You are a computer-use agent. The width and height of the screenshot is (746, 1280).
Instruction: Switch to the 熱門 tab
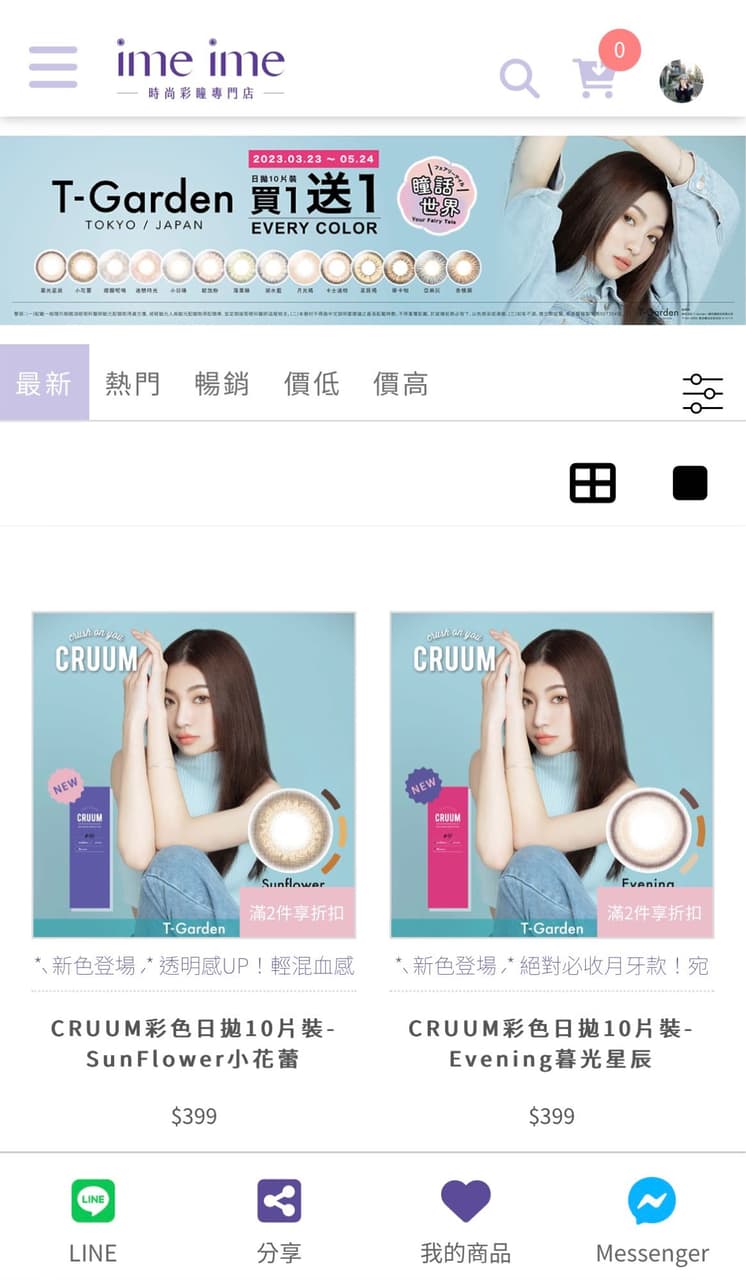point(133,383)
